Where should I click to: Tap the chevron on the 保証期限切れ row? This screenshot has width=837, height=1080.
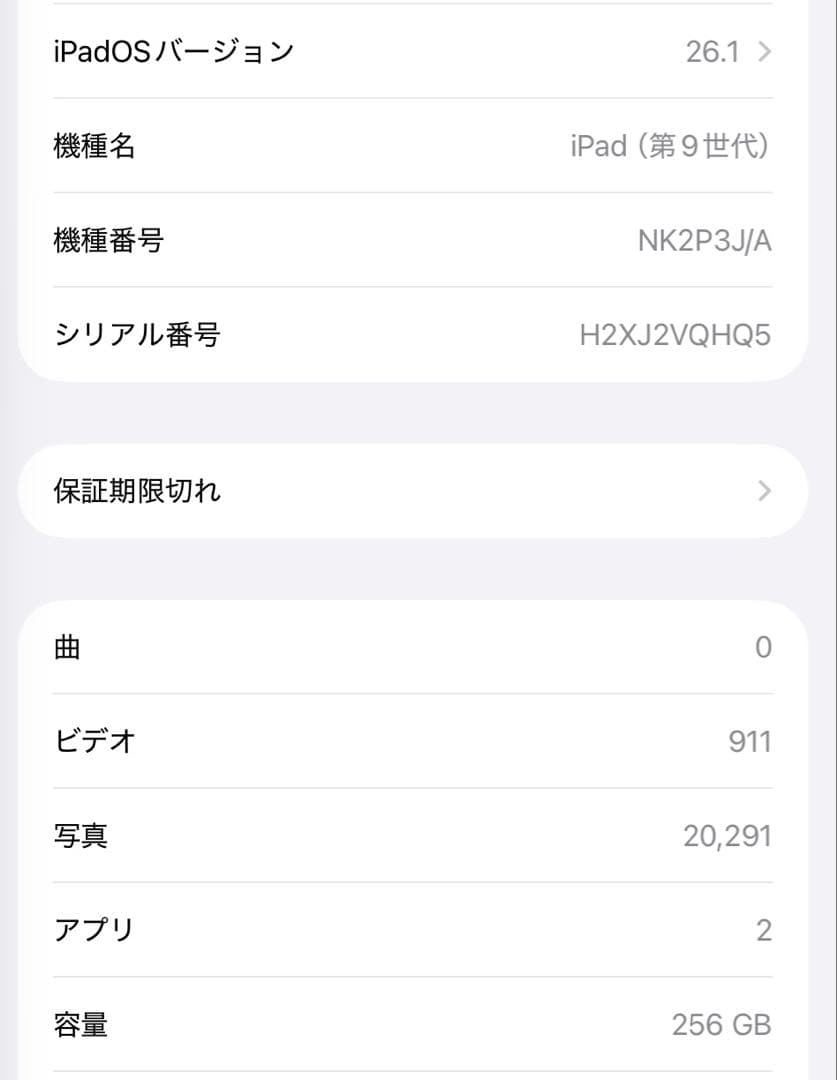(x=763, y=490)
